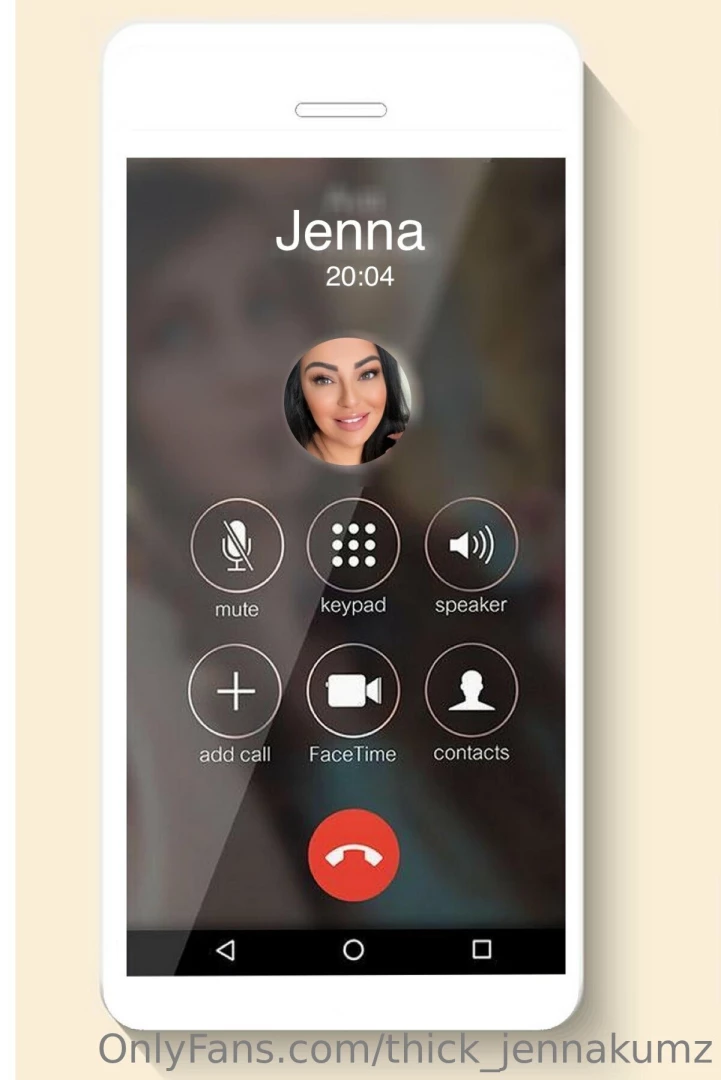The width and height of the screenshot is (721, 1080).
Task: Tap Jenna's circular profile photo
Action: 352,399
